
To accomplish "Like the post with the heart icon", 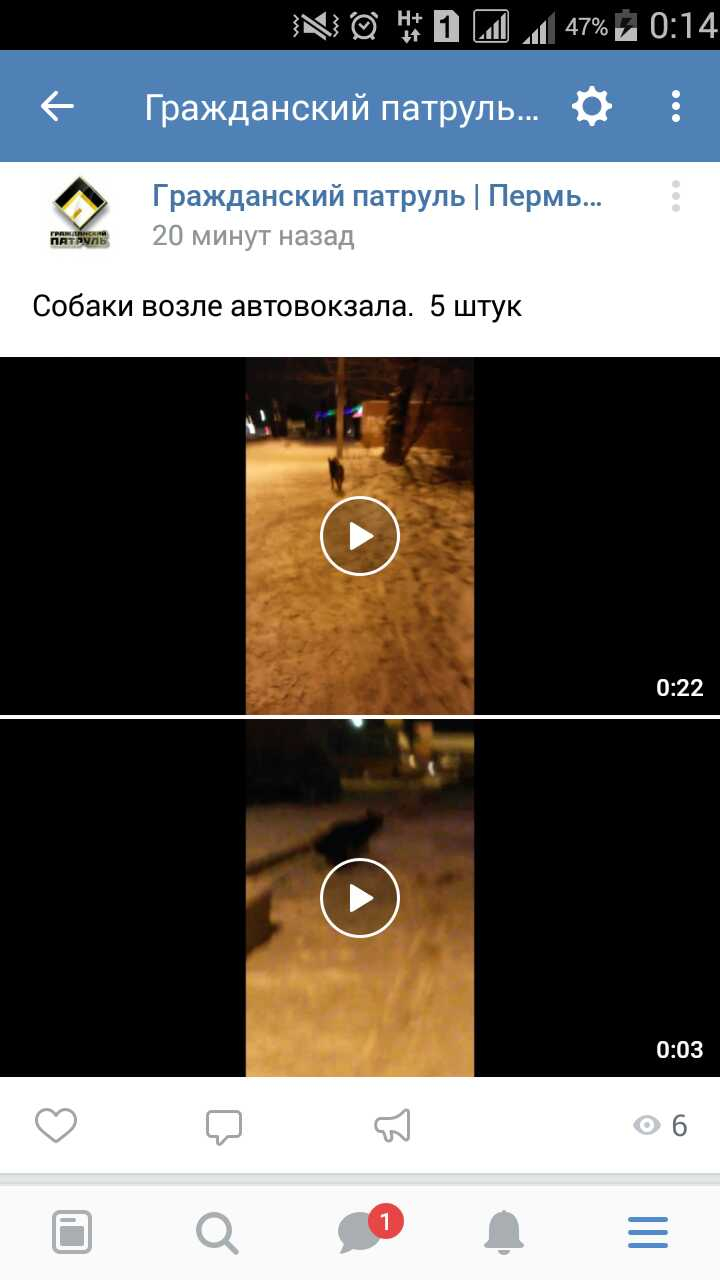I will click(x=56, y=1126).
